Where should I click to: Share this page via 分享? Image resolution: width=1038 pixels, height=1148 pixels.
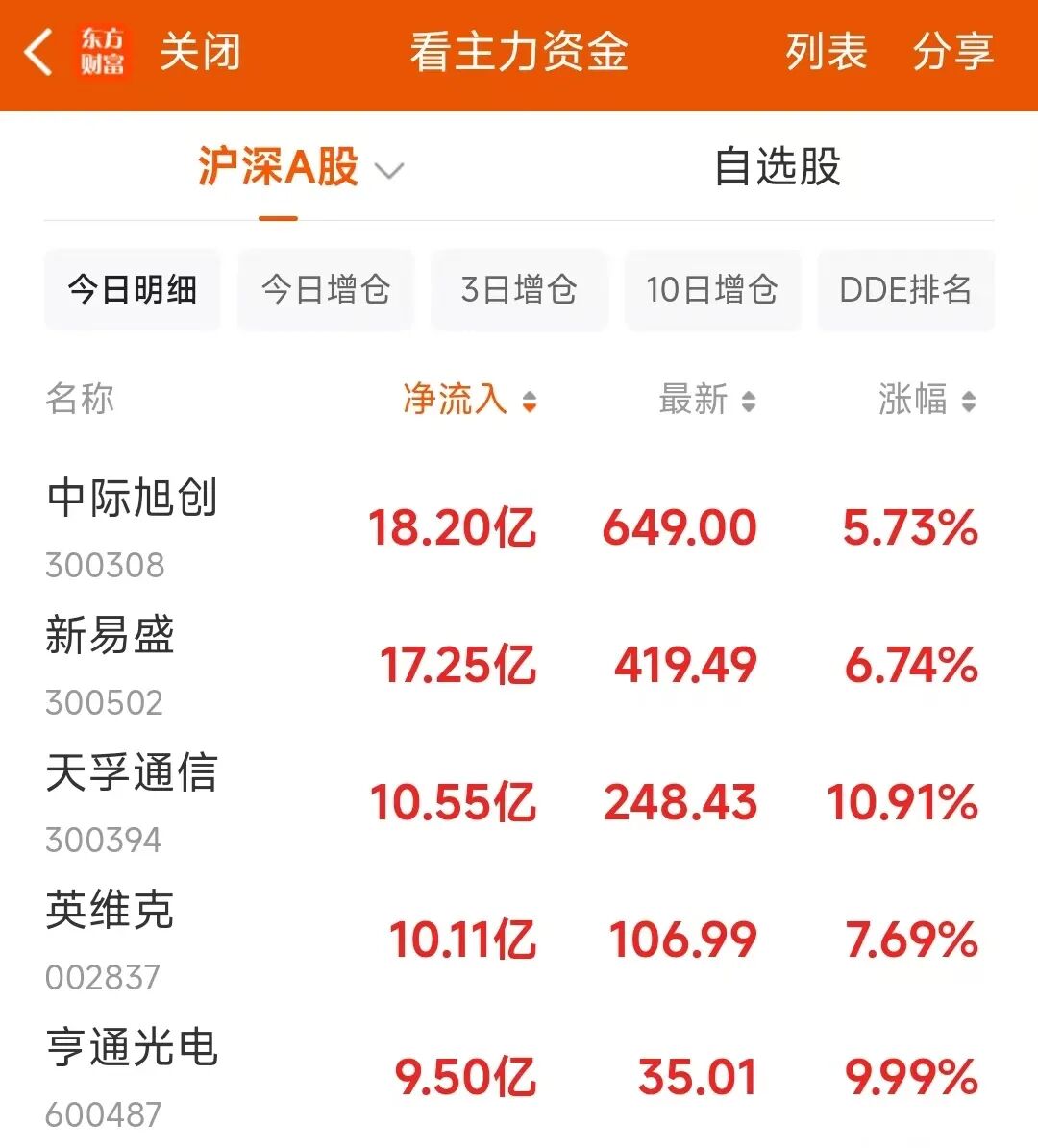click(x=953, y=52)
